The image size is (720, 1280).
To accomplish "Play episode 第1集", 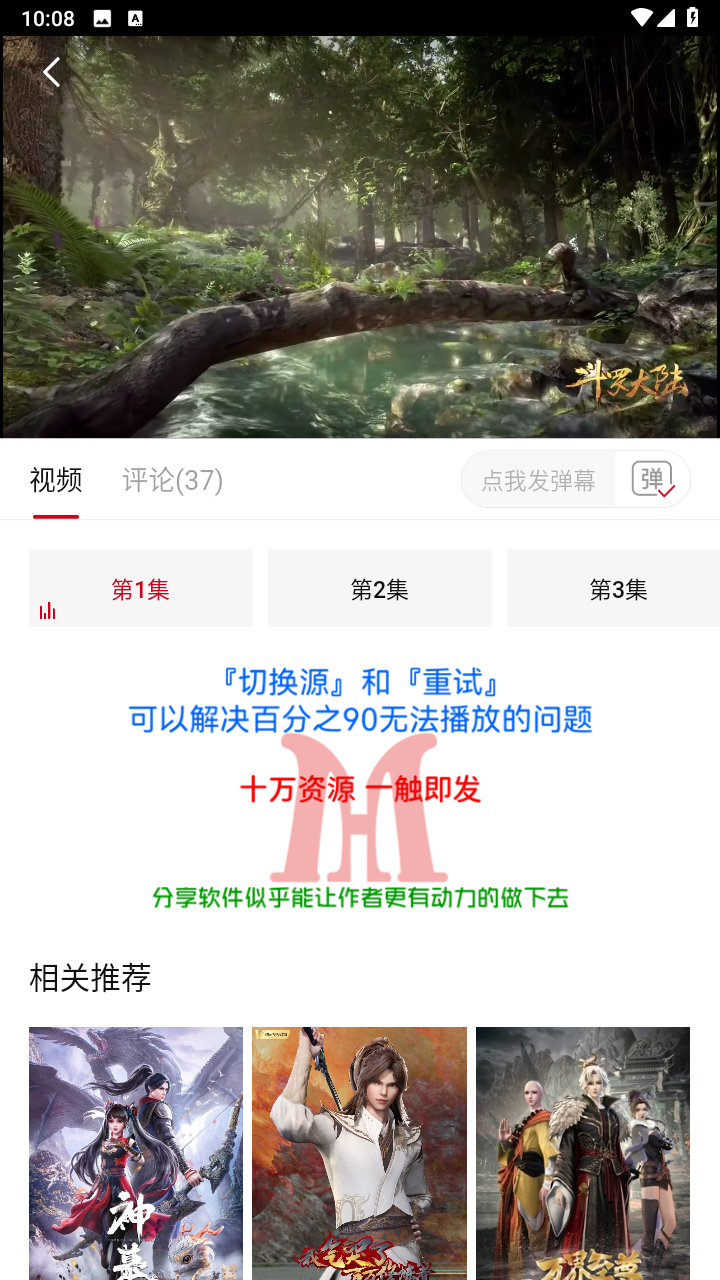I will (140, 588).
